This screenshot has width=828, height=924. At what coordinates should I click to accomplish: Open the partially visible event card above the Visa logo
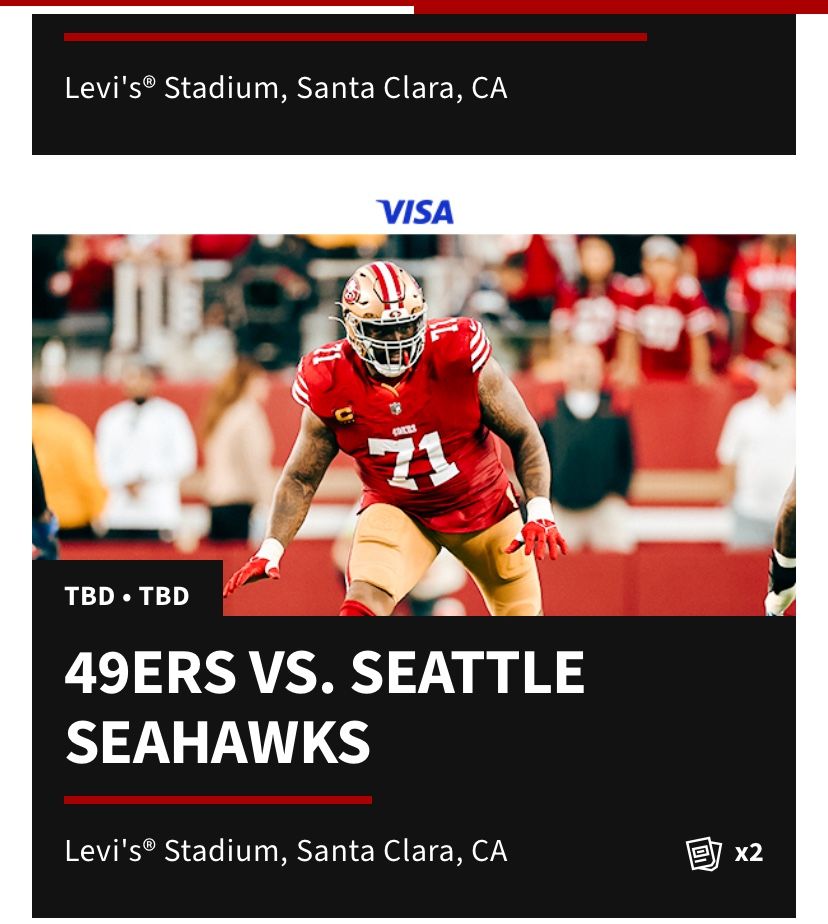pos(413,88)
